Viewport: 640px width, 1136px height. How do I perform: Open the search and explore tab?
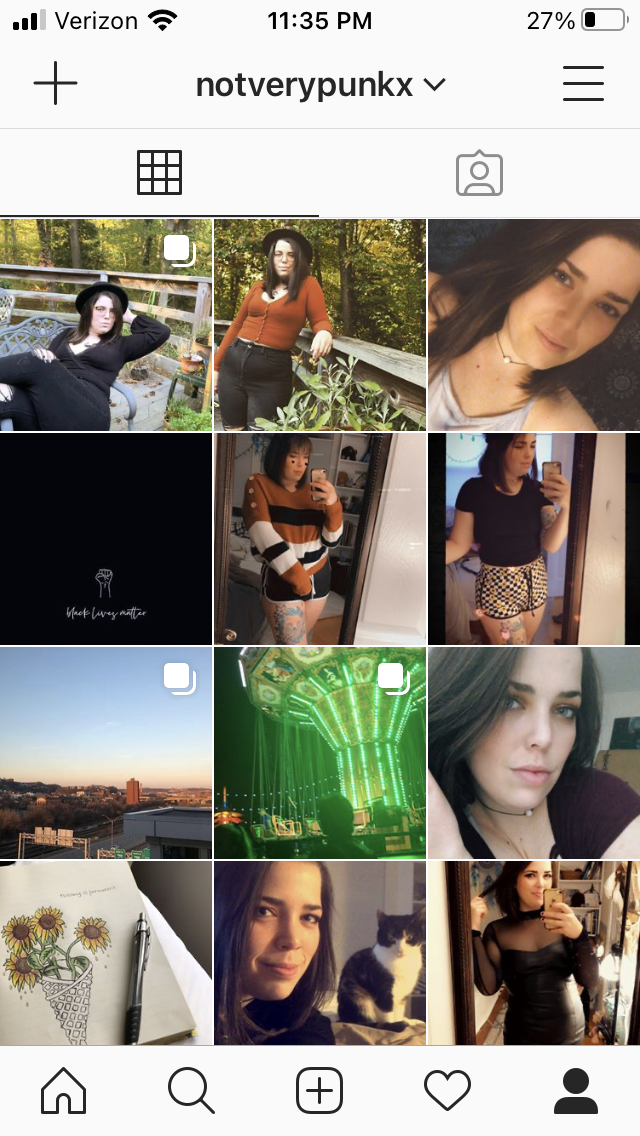point(191,1090)
